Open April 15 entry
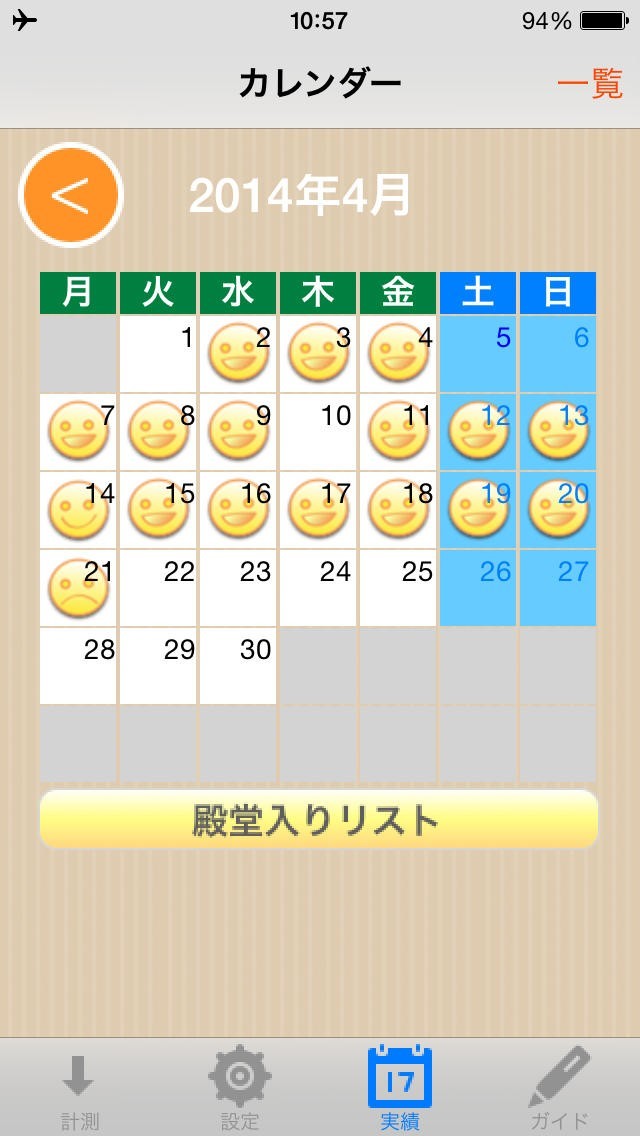640x1136 pixels. point(158,510)
